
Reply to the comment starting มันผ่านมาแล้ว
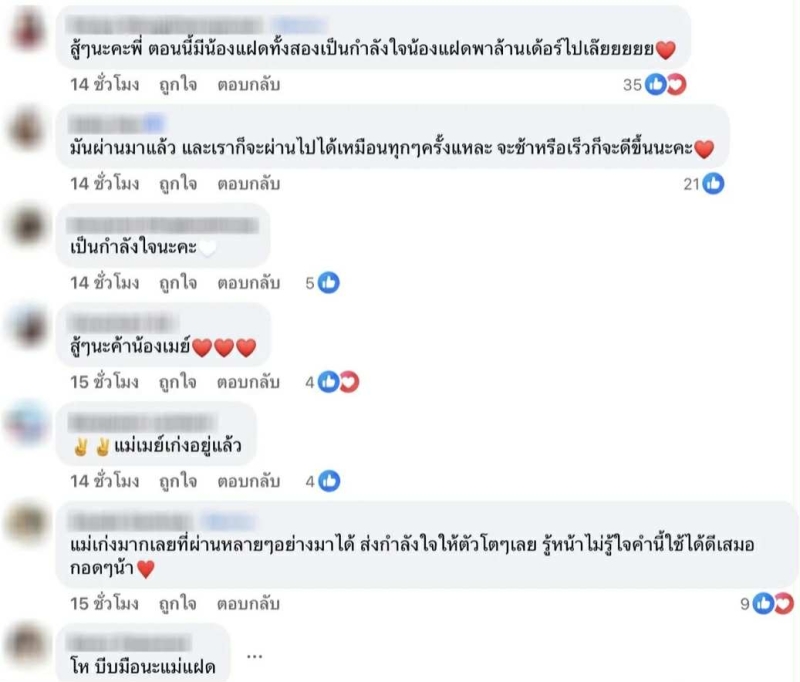coord(248,184)
